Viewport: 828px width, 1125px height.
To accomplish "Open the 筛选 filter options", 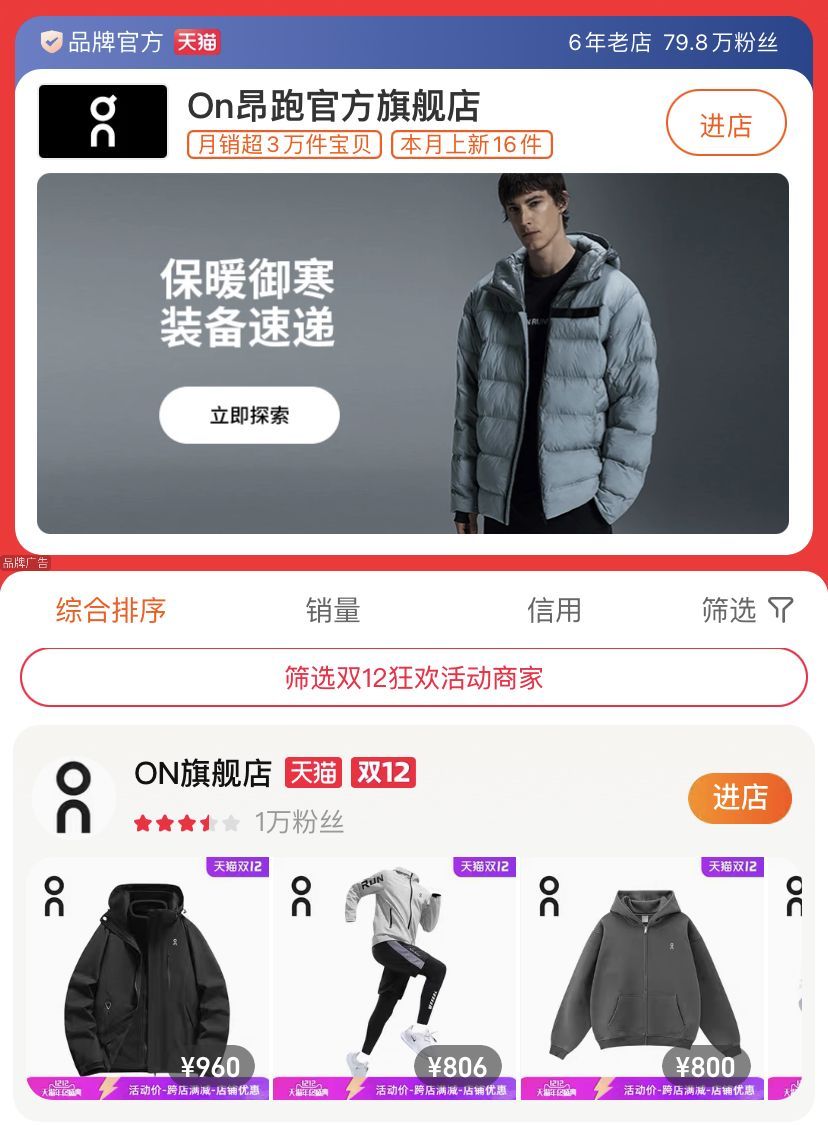I will click(746, 610).
